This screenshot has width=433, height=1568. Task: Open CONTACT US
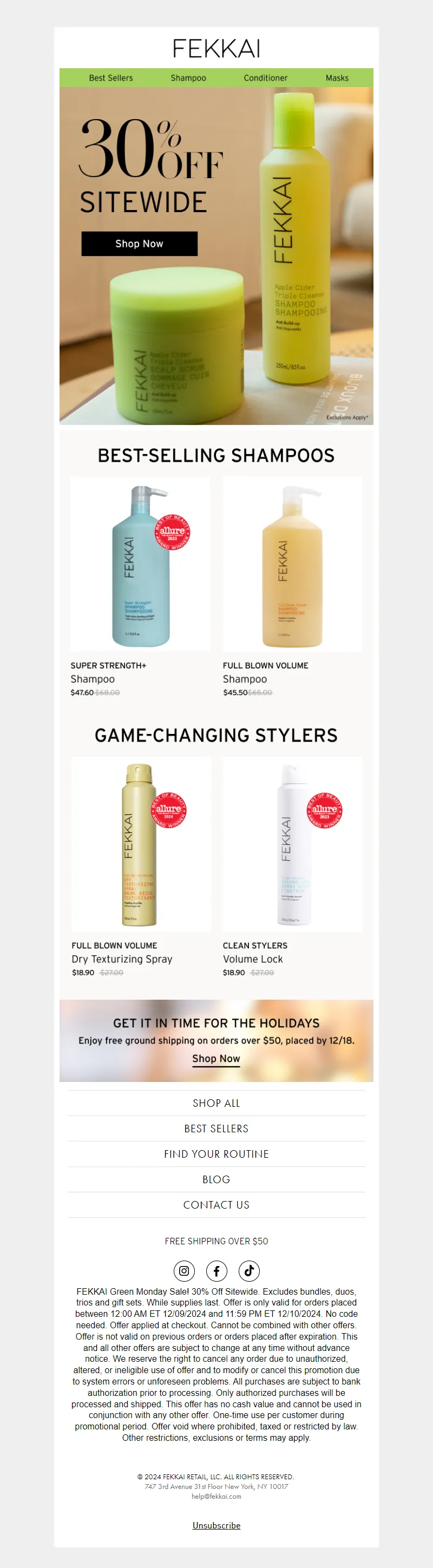(x=216, y=1205)
